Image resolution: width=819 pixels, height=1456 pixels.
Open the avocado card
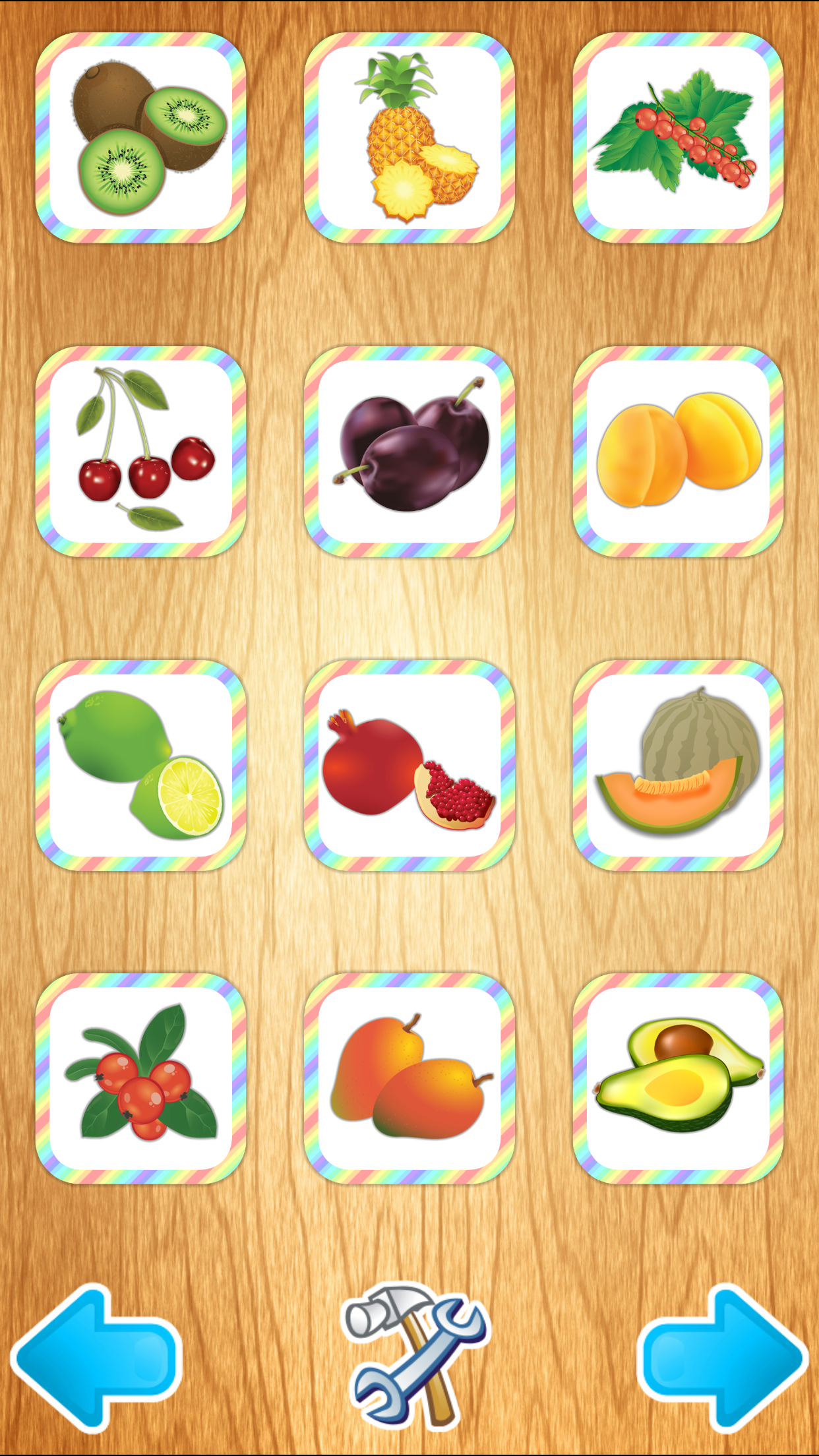[678, 1079]
